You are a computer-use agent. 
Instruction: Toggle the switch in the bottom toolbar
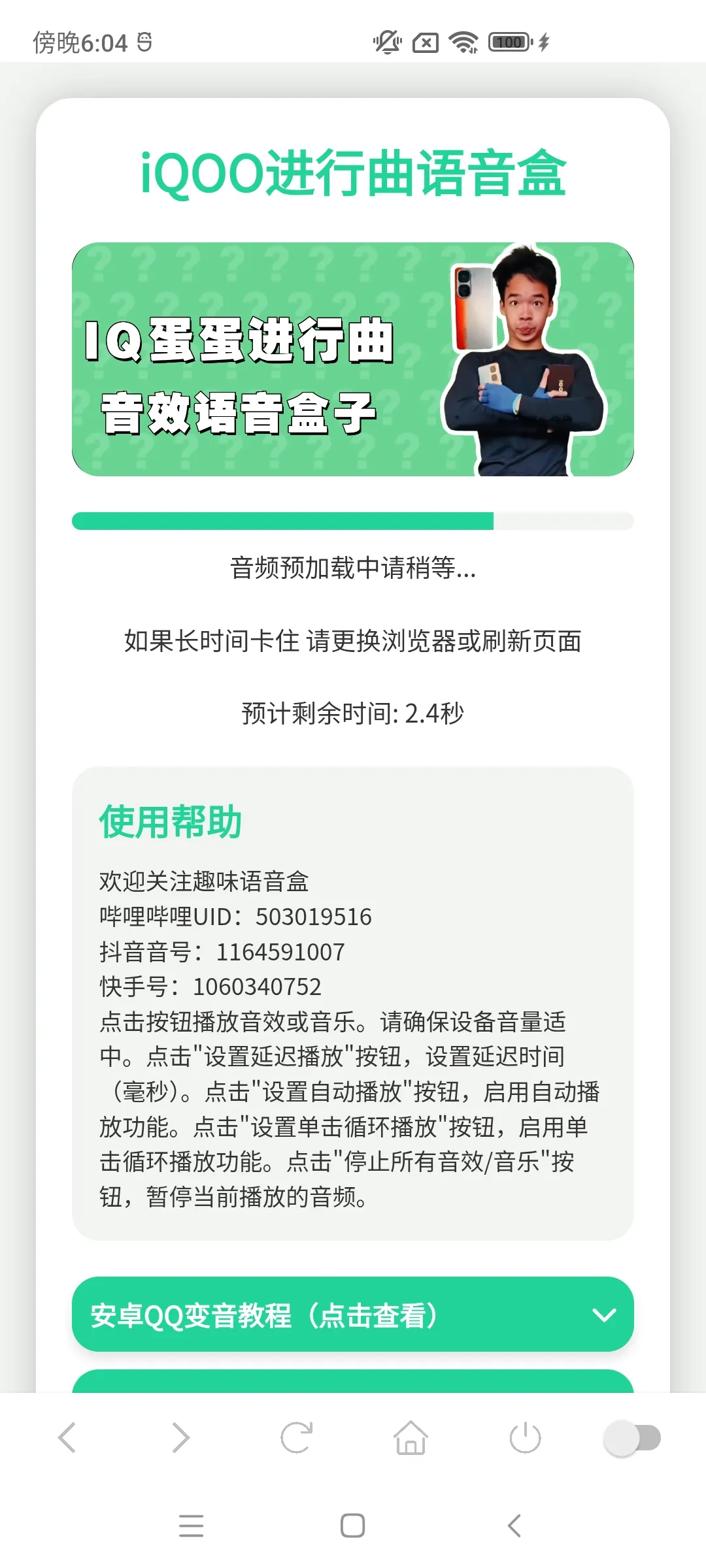click(x=632, y=1438)
